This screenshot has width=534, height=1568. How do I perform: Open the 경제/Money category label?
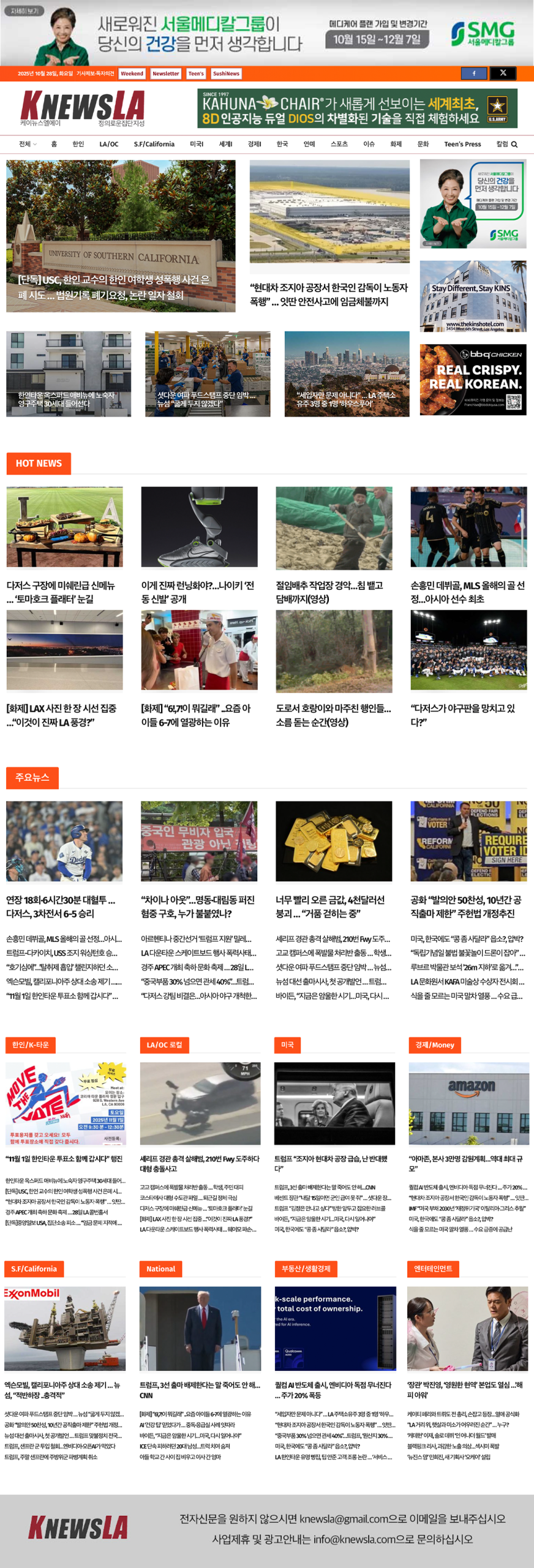[434, 1045]
